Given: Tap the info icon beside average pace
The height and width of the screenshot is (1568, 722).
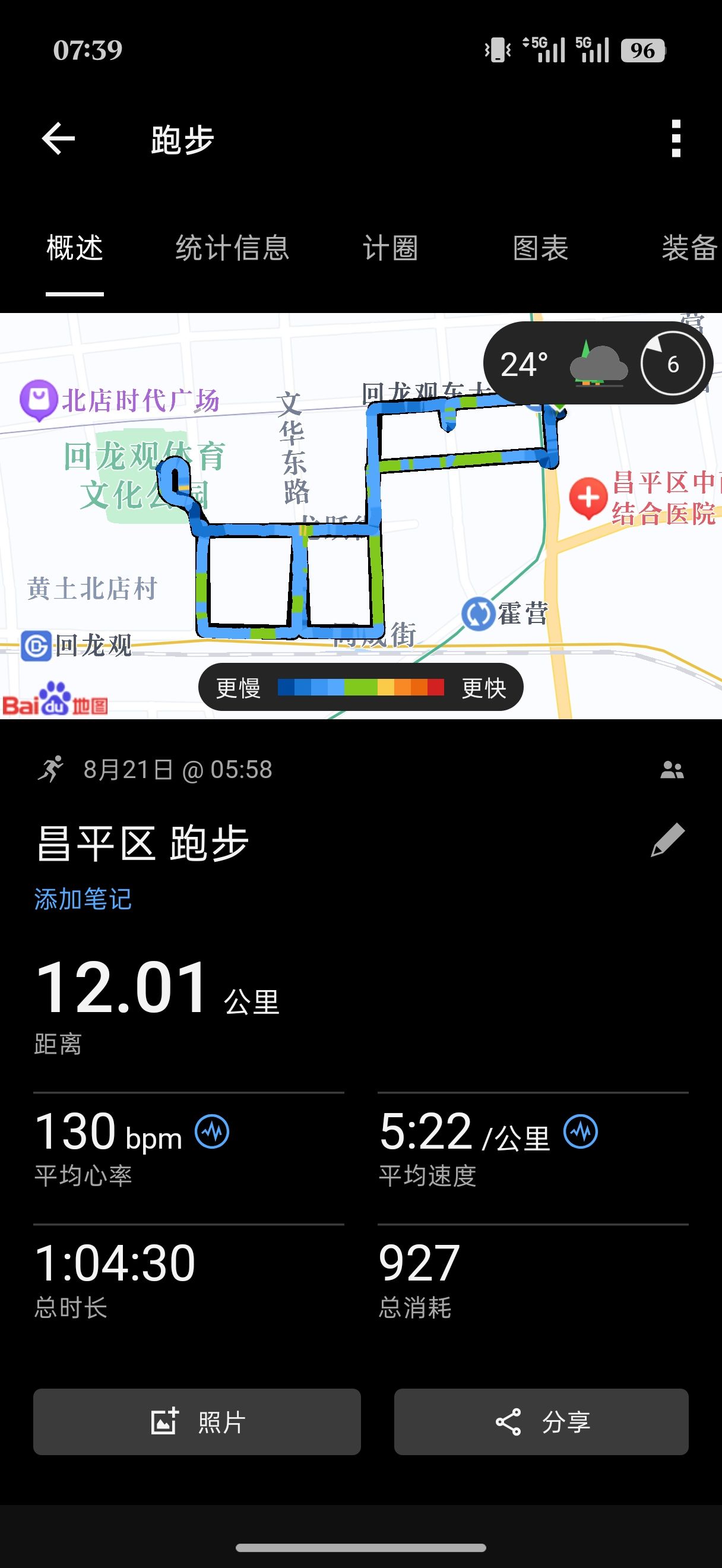Looking at the screenshot, I should click(580, 1132).
